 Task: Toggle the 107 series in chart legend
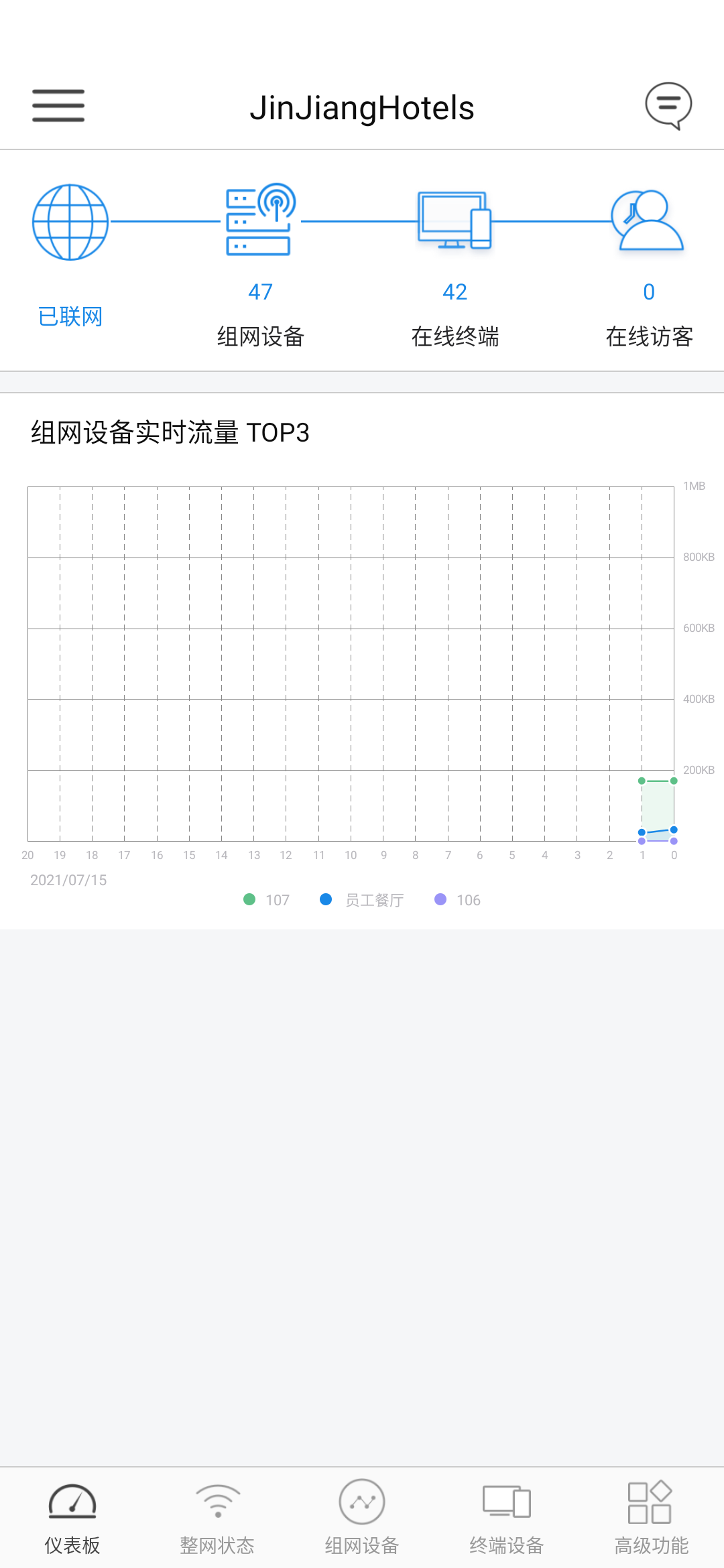266,900
